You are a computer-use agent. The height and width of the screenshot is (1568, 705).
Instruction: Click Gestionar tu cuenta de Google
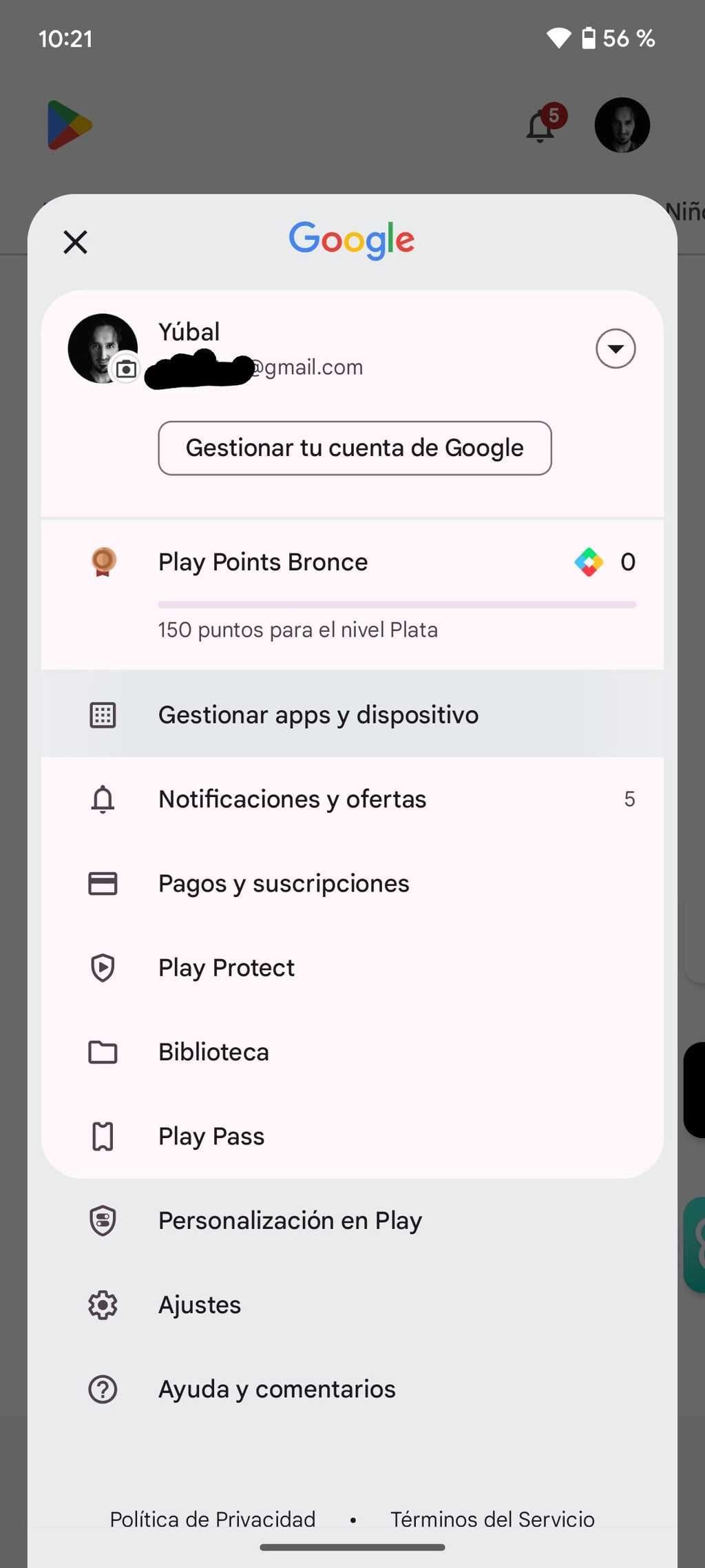[355, 448]
